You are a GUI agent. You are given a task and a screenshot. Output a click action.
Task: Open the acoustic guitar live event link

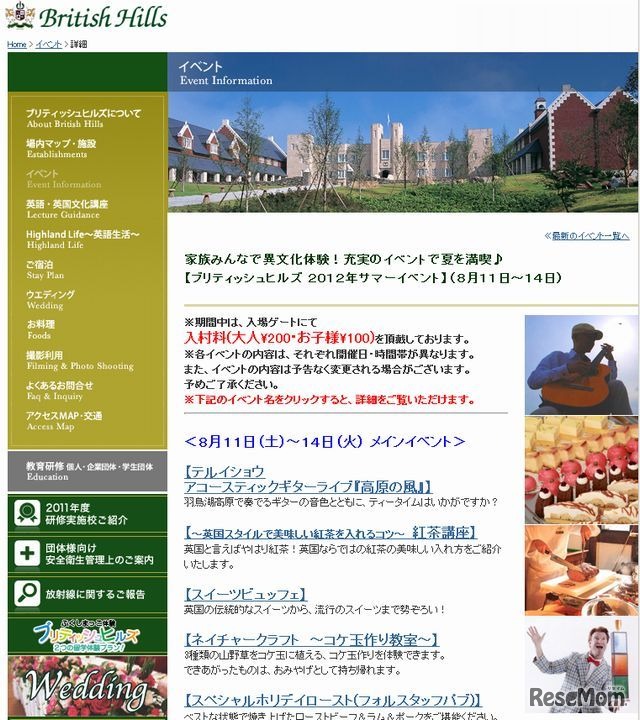tap(308, 478)
